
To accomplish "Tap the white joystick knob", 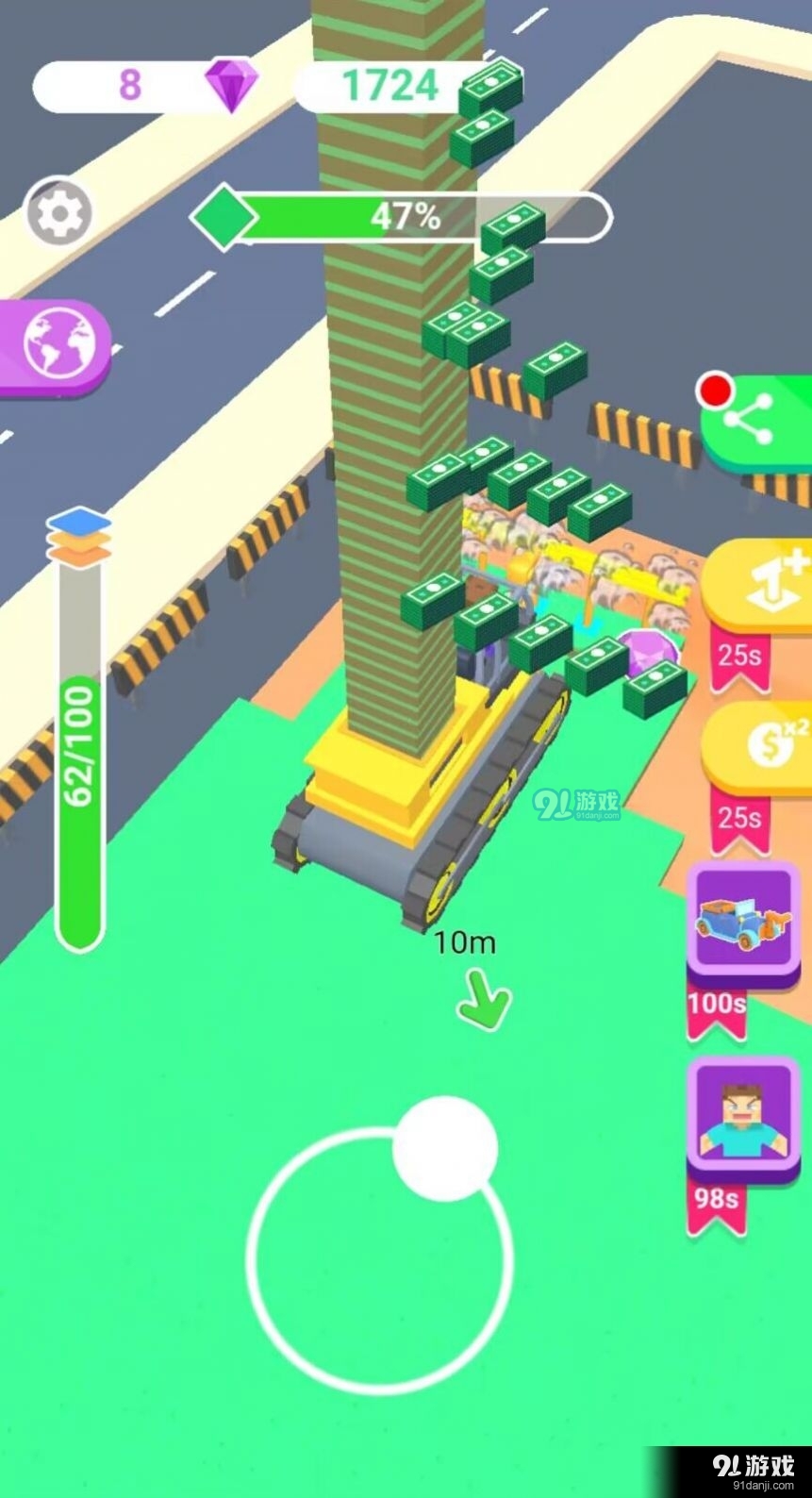I will 444,1148.
